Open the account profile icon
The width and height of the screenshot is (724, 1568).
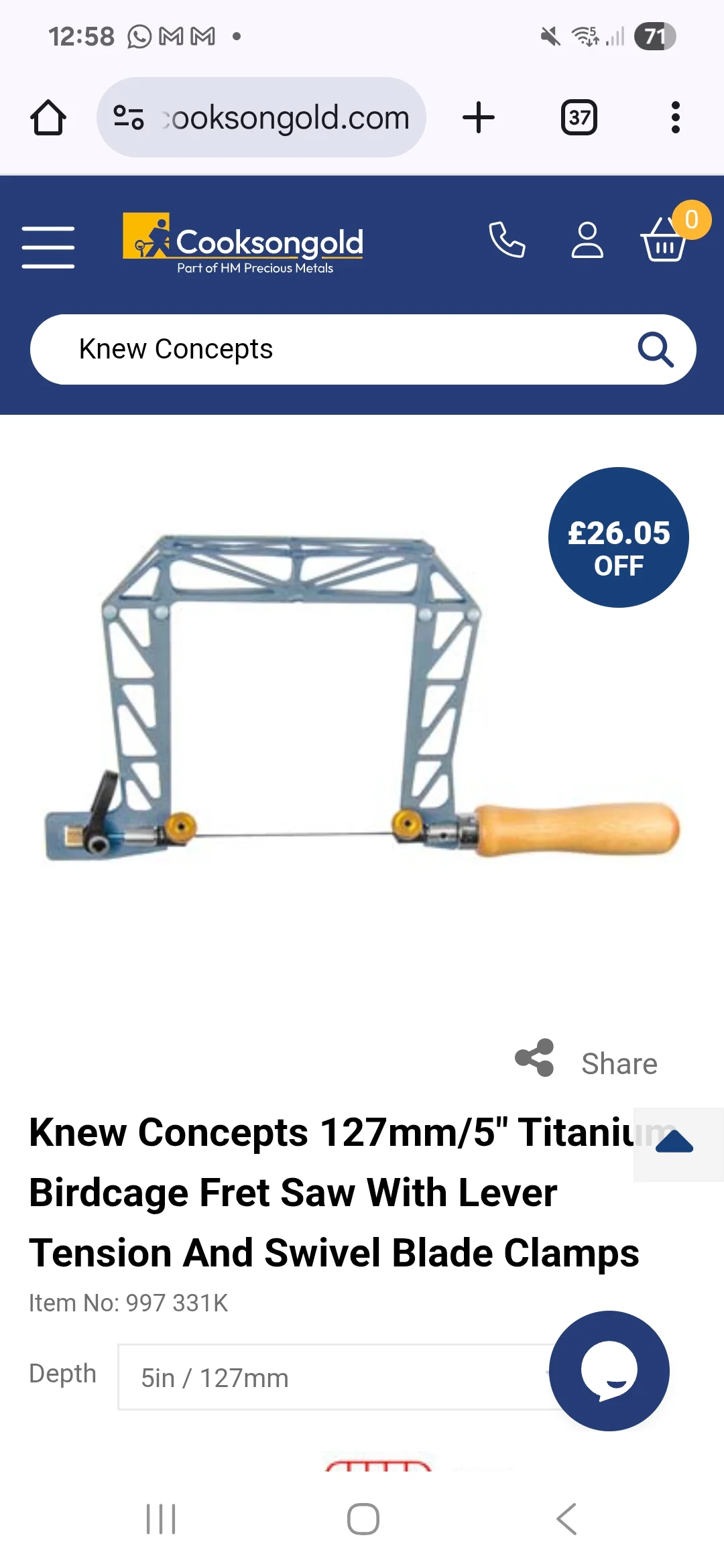pos(587,239)
